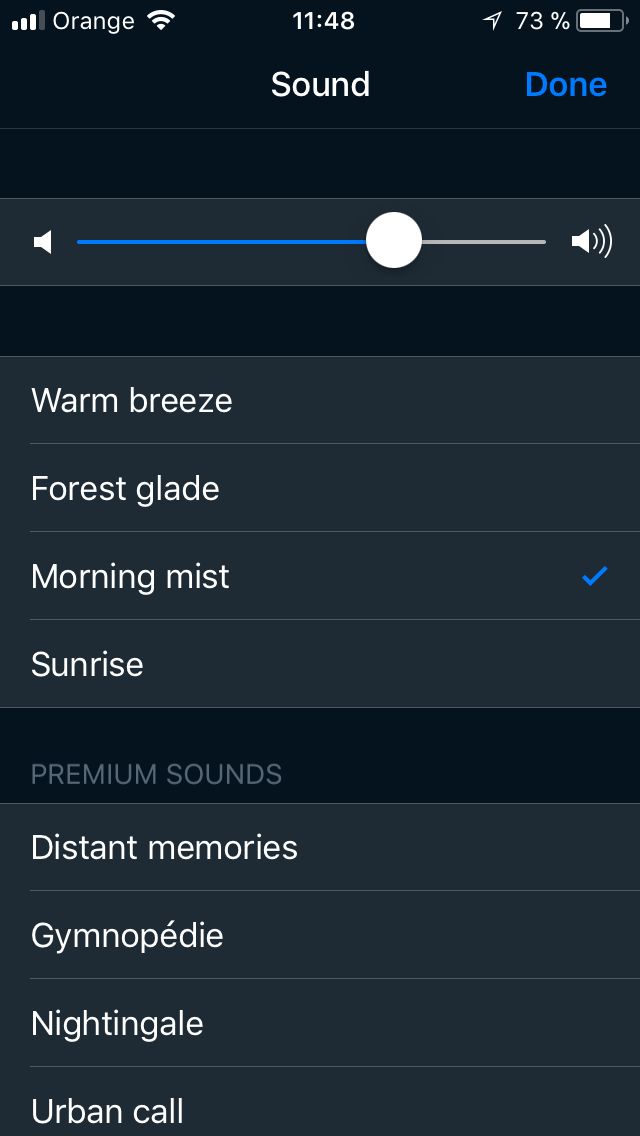Screen dimensions: 640x1136
Task: Select the Nightingale premium sound
Action: pyautogui.click(x=320, y=1022)
